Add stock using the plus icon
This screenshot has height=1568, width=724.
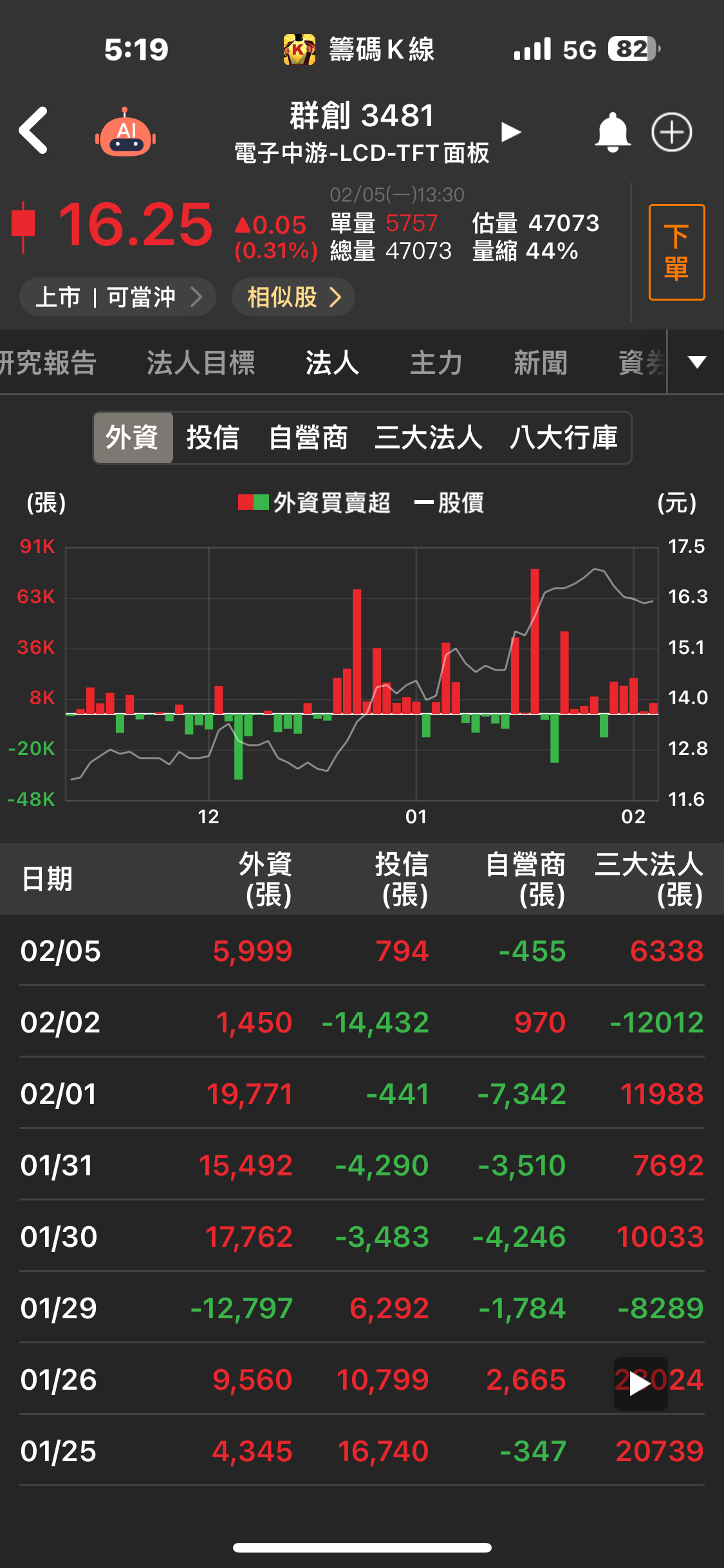[x=672, y=131]
